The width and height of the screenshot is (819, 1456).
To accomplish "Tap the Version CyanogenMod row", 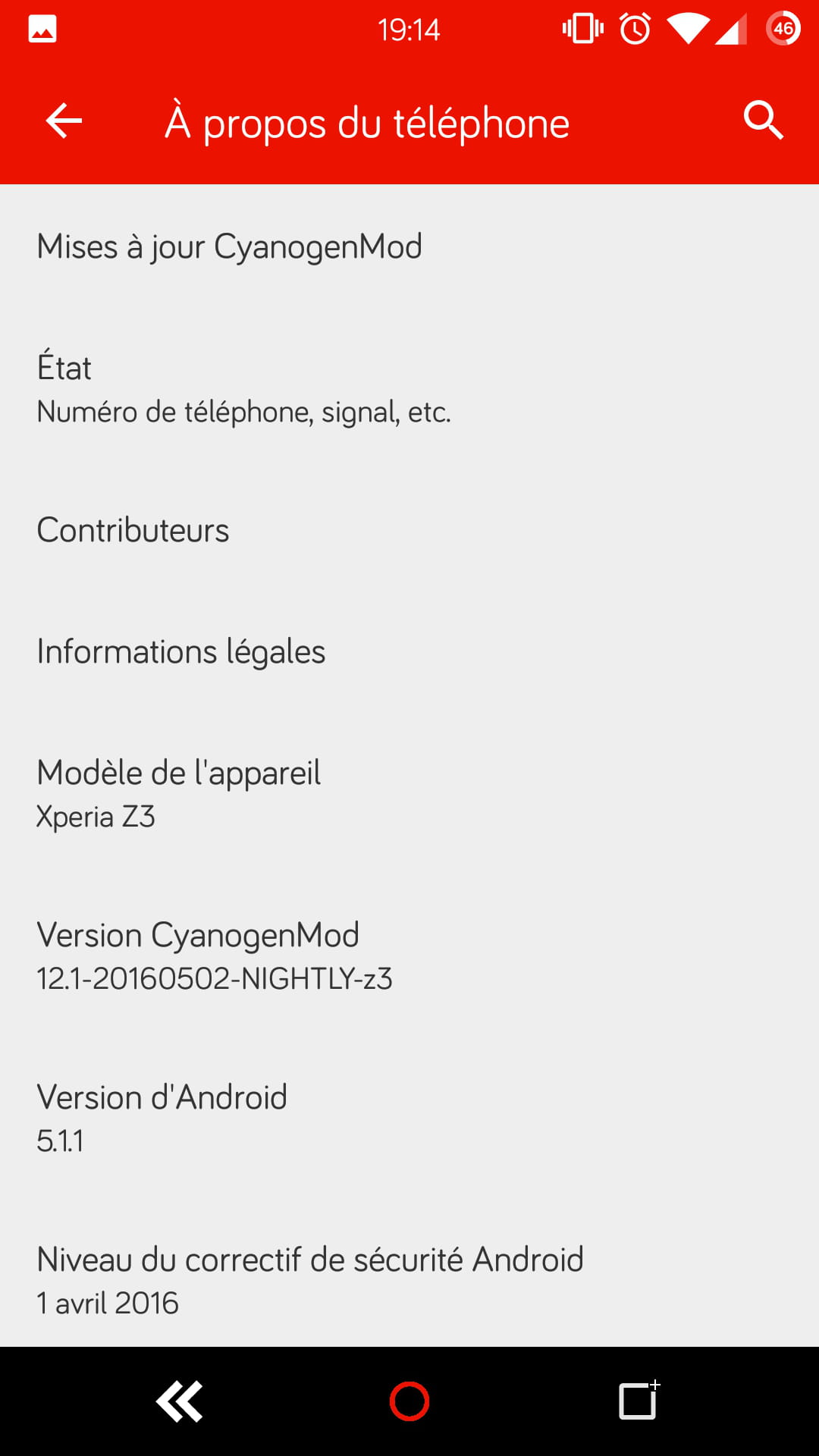I will click(409, 955).
